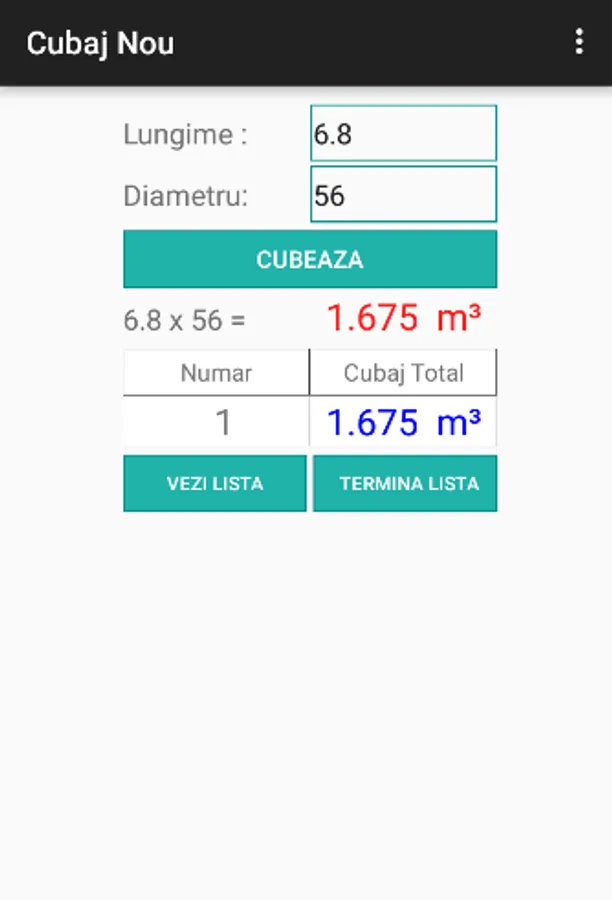This screenshot has height=900, width=612.
Task: Open the overflow menu
Action: point(579,42)
